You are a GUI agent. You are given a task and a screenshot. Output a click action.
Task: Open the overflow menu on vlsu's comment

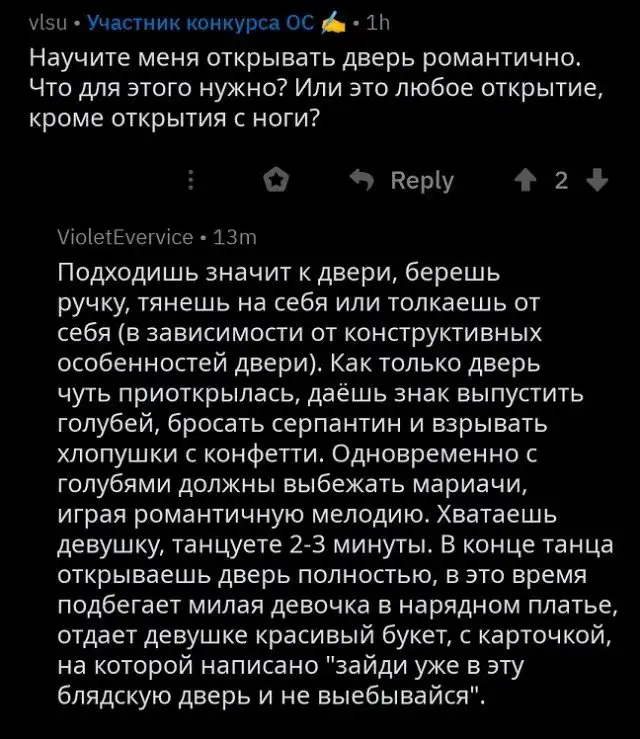point(191,180)
